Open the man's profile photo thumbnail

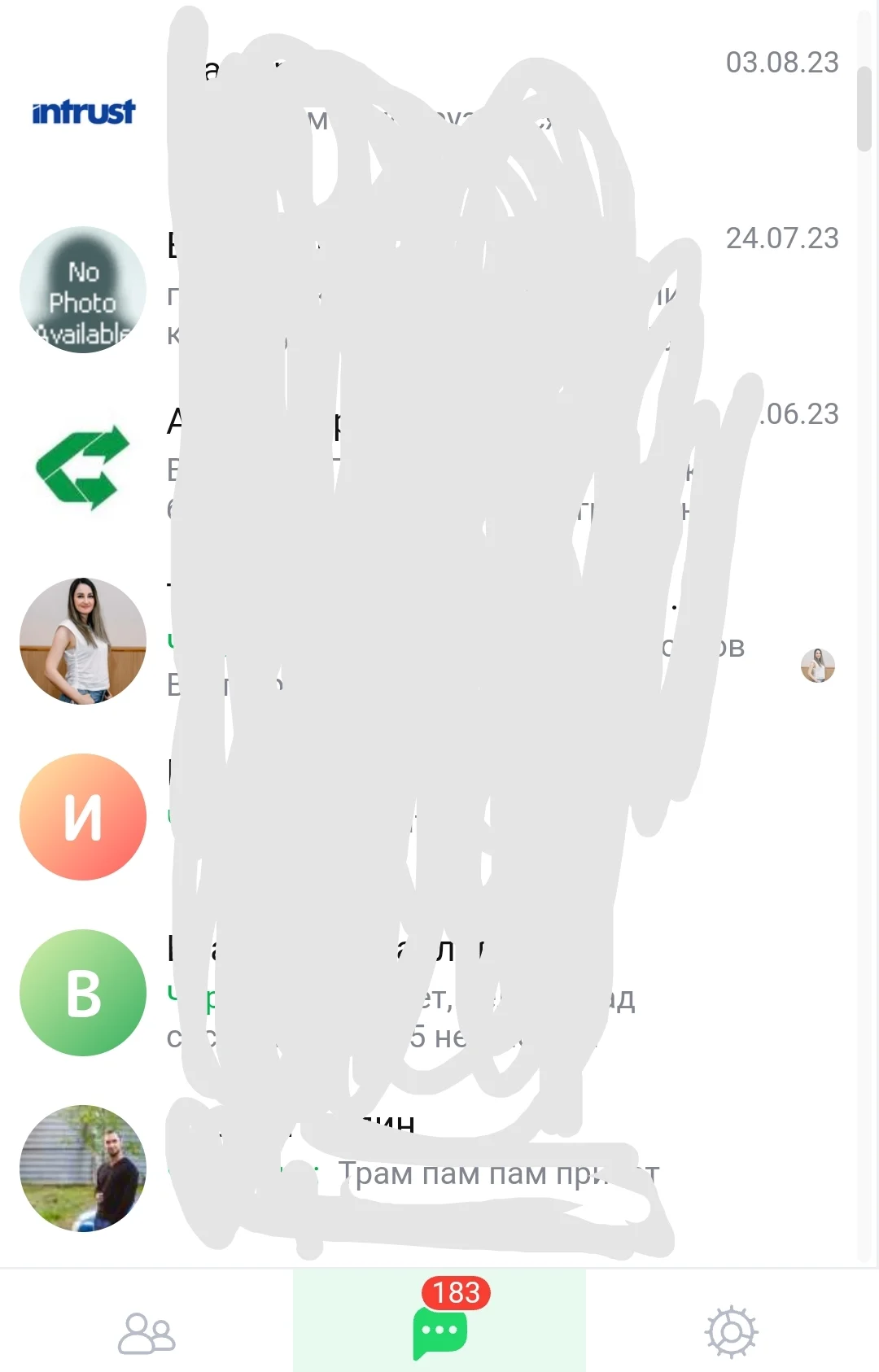(x=82, y=1169)
